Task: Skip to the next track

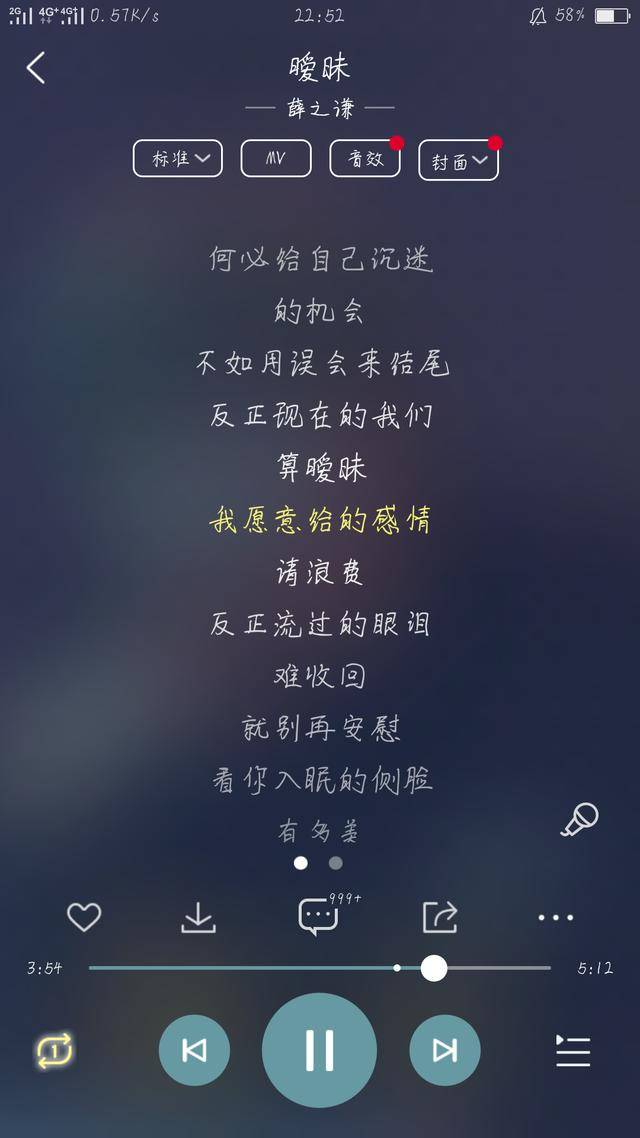Action: [x=445, y=1050]
